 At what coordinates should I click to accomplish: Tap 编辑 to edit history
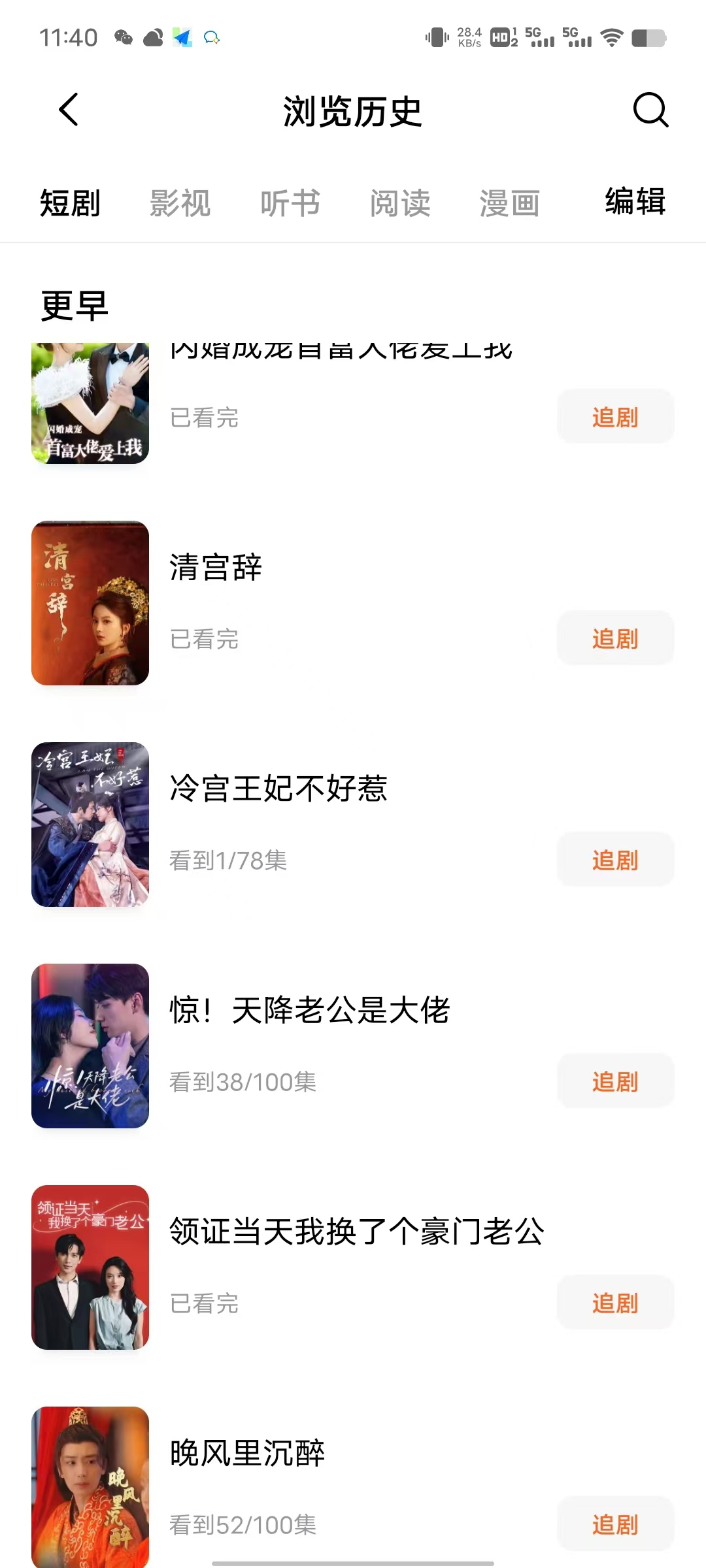tap(635, 201)
